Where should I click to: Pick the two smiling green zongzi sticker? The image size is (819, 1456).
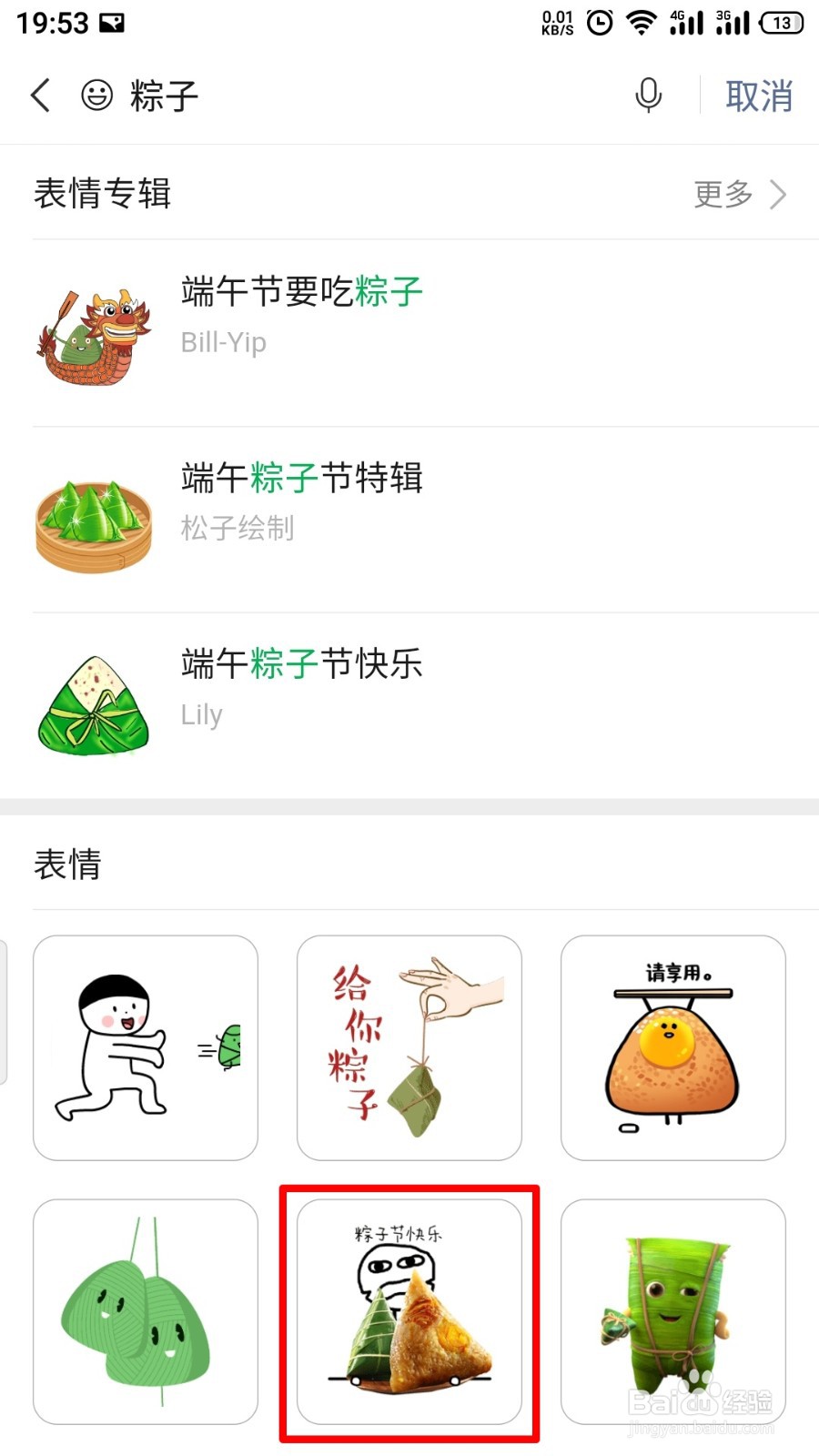[146, 1311]
